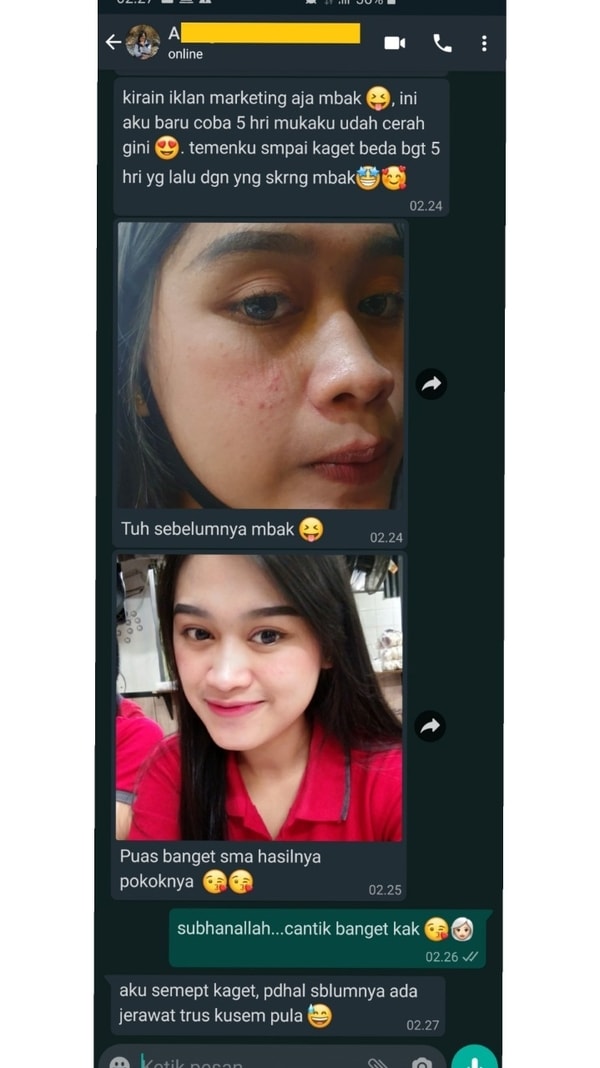Image resolution: width=600 pixels, height=1068 pixels.
Task: Forward the 'Tuh sebelumnya mbak' photo
Action: tap(431, 384)
